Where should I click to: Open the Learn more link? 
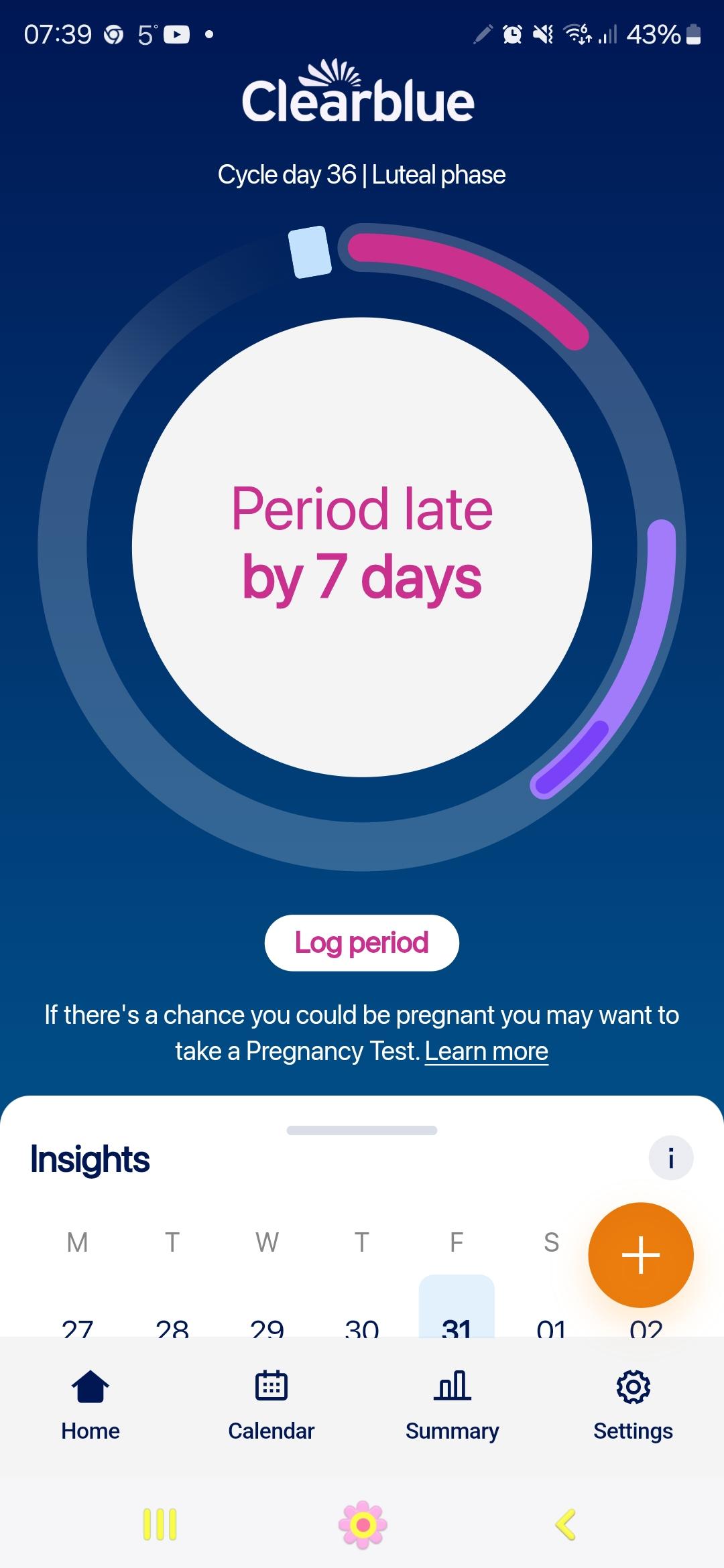pos(486,1051)
